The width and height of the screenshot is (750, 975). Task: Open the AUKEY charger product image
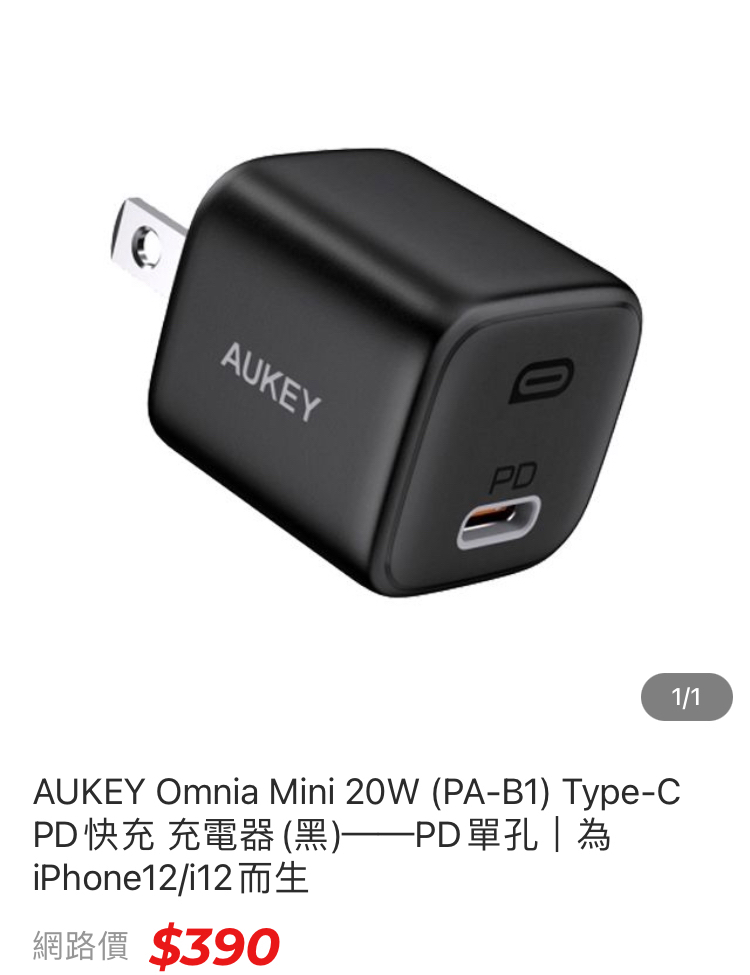pos(375,370)
